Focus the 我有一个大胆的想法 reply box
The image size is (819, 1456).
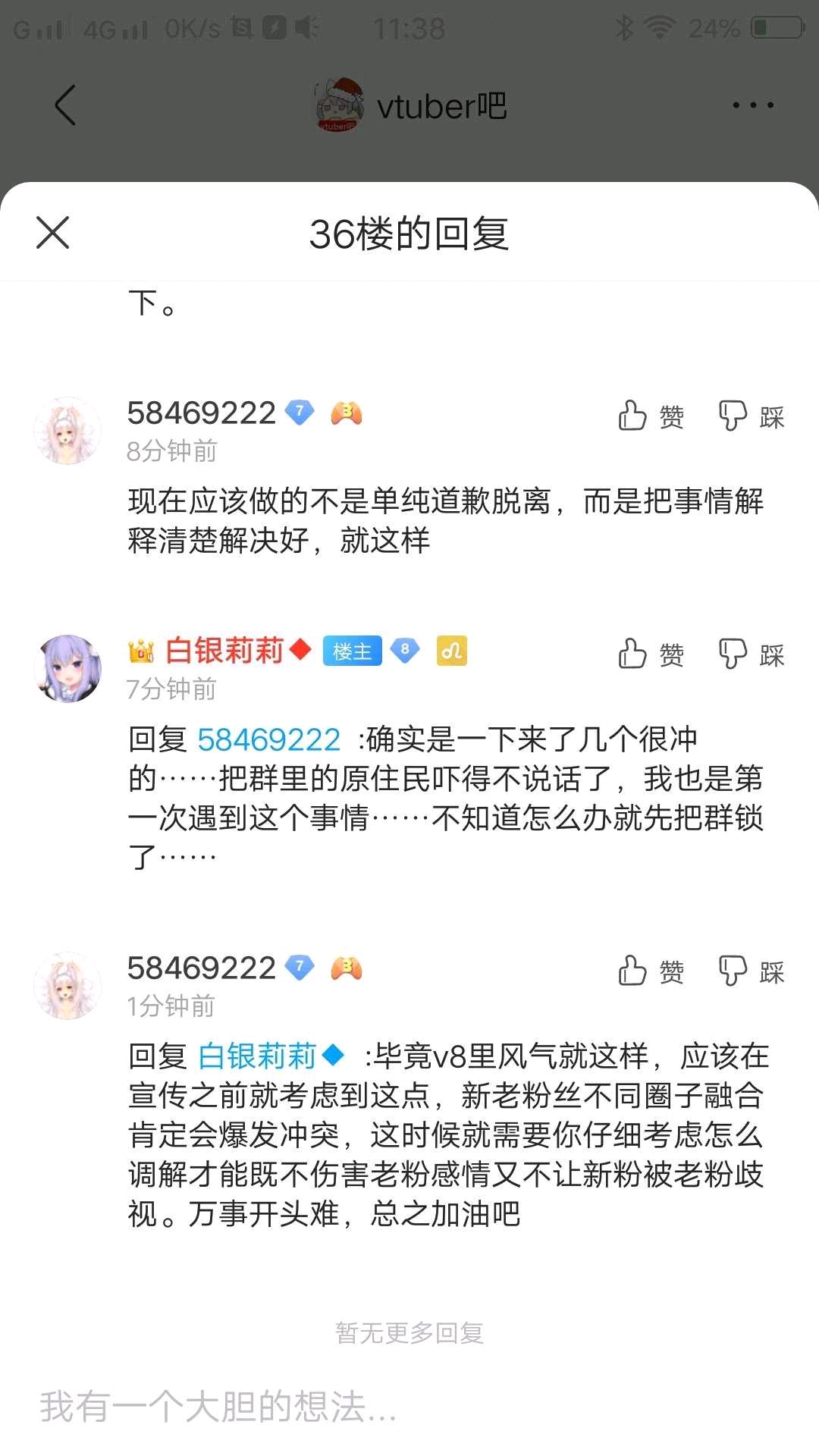(409, 1407)
